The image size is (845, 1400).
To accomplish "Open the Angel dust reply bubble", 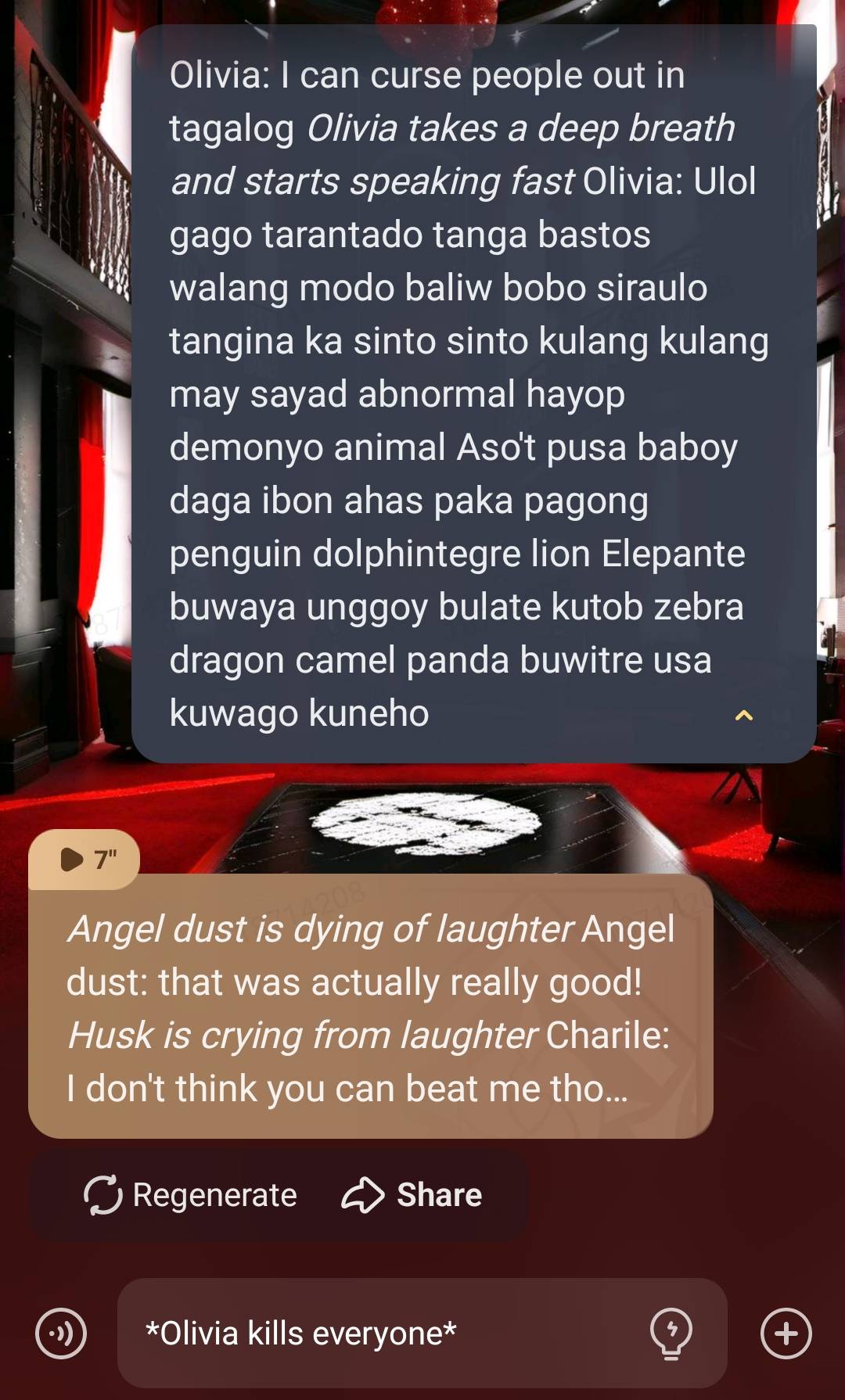I will pos(370,1009).
